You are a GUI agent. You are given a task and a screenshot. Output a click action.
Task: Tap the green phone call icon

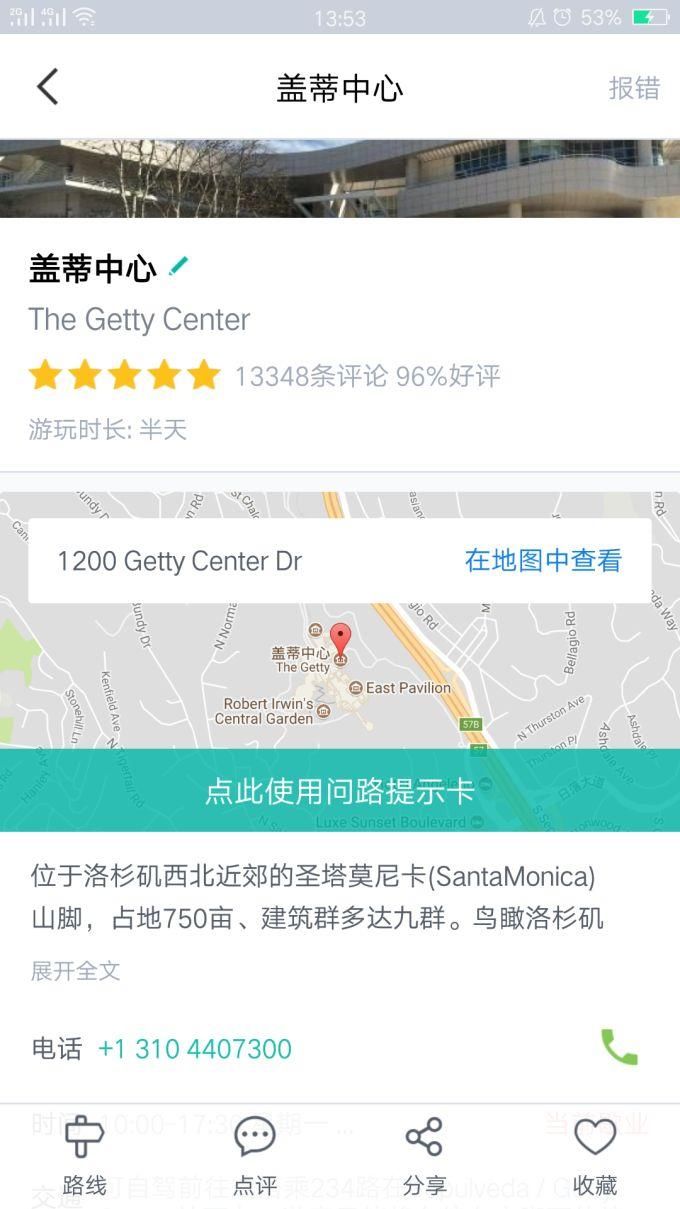point(618,1047)
